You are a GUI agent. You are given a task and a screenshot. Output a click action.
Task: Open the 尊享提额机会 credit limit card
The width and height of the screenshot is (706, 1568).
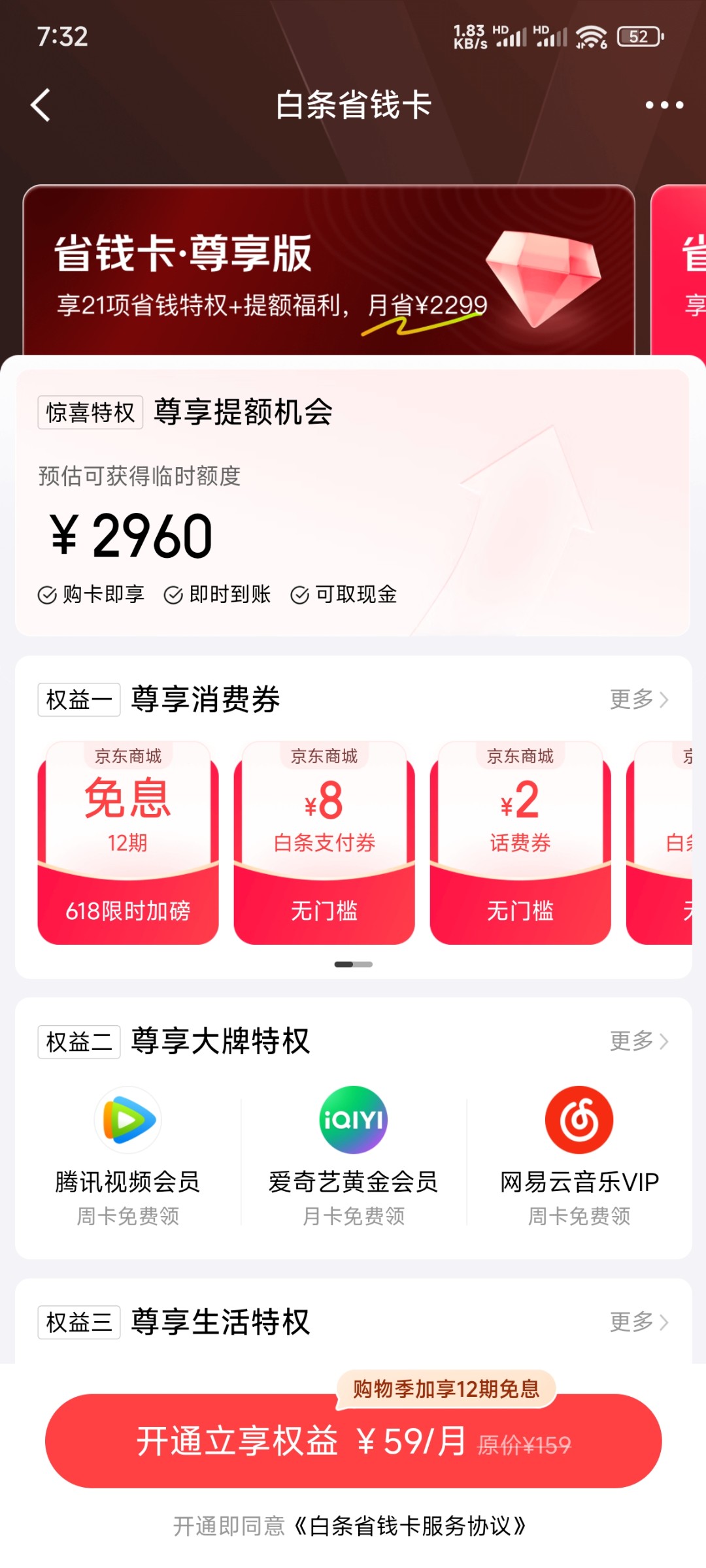[353, 503]
